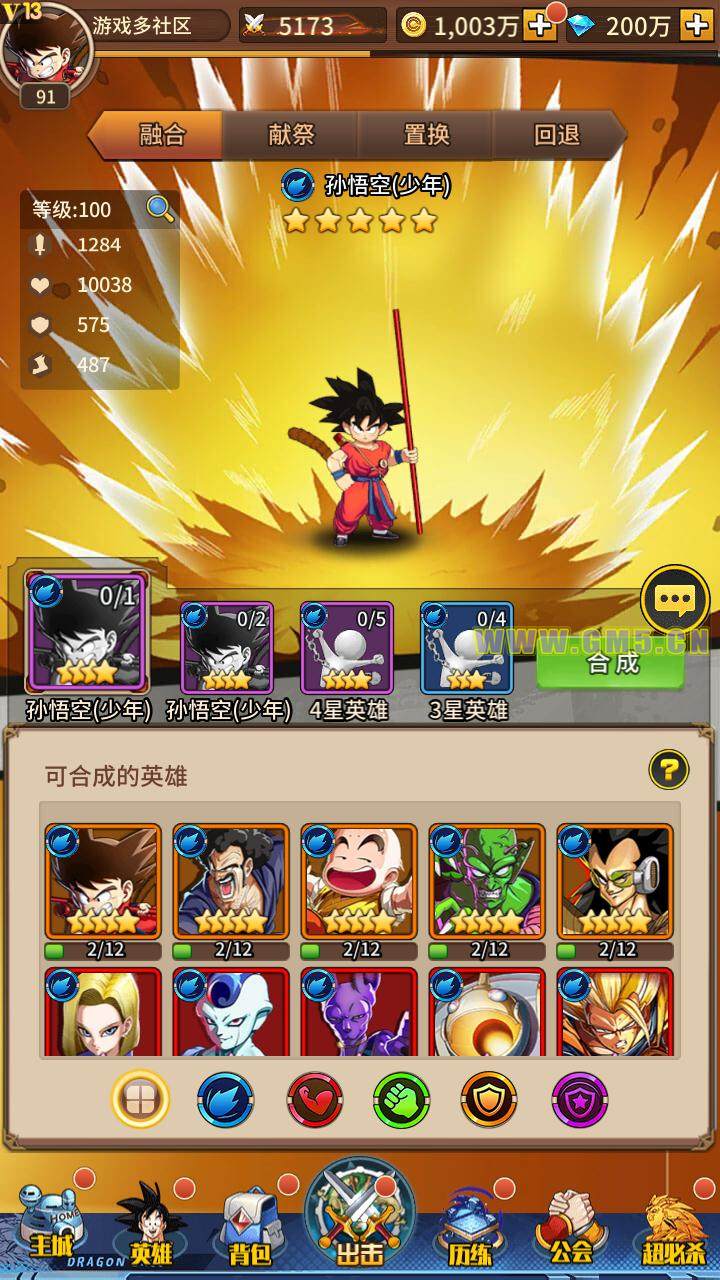The width and height of the screenshot is (720, 1280).
Task: Filter heroes by the red faction icon
Action: point(314,1099)
